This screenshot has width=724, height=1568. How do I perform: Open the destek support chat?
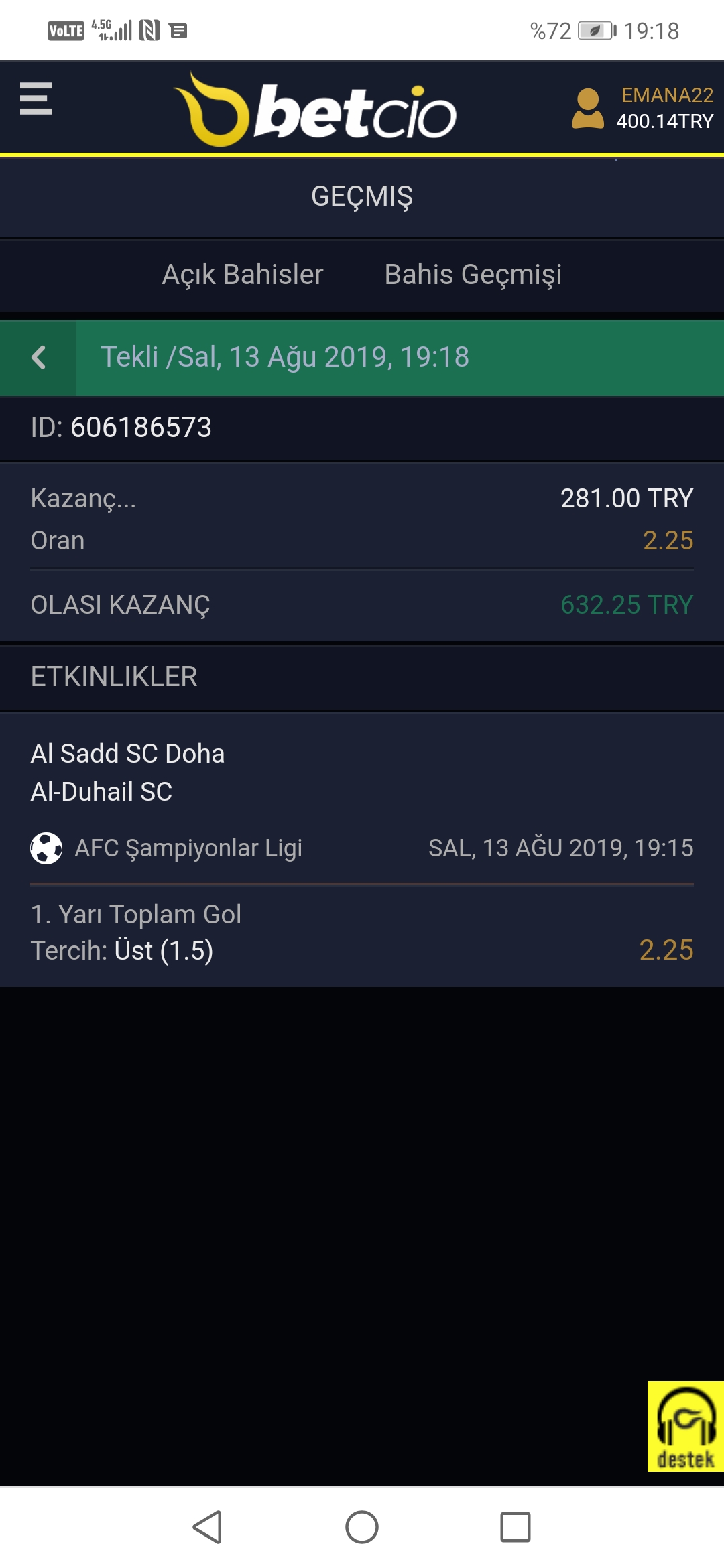[685, 1426]
